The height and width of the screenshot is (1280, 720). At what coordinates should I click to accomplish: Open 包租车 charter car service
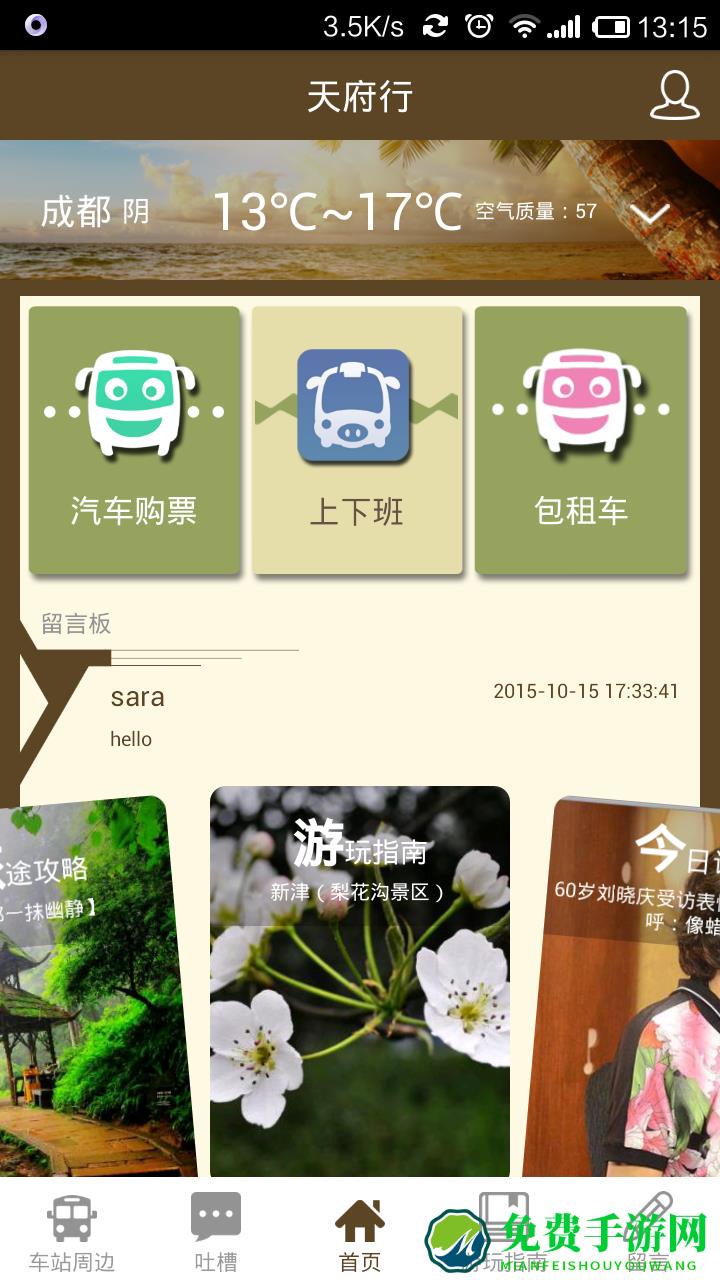pos(581,440)
